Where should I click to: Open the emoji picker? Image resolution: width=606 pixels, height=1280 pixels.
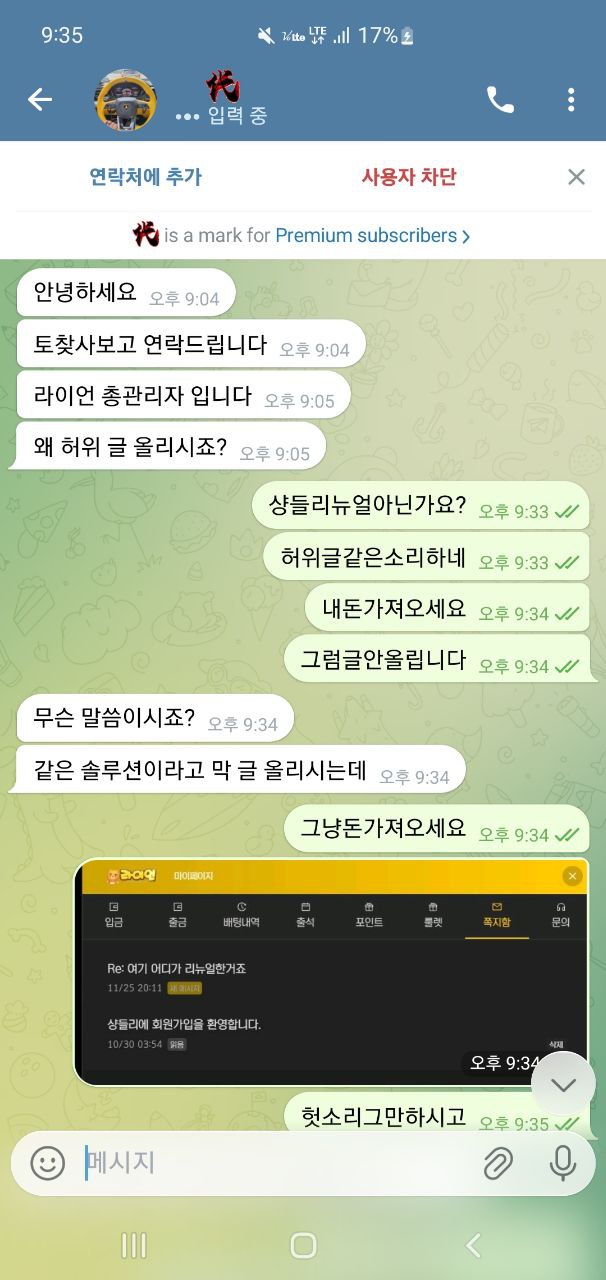[47, 1163]
